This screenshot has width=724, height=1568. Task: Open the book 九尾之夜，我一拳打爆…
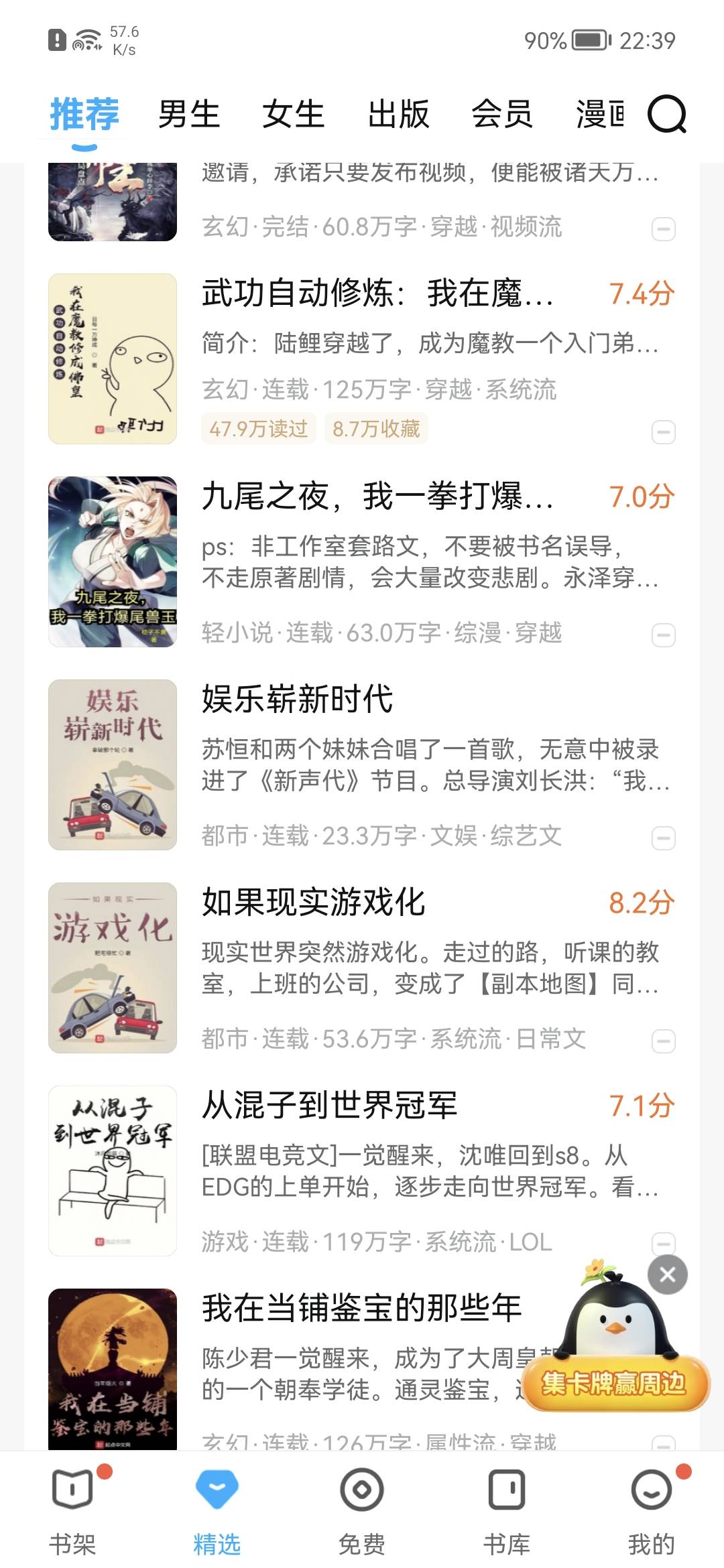377,497
